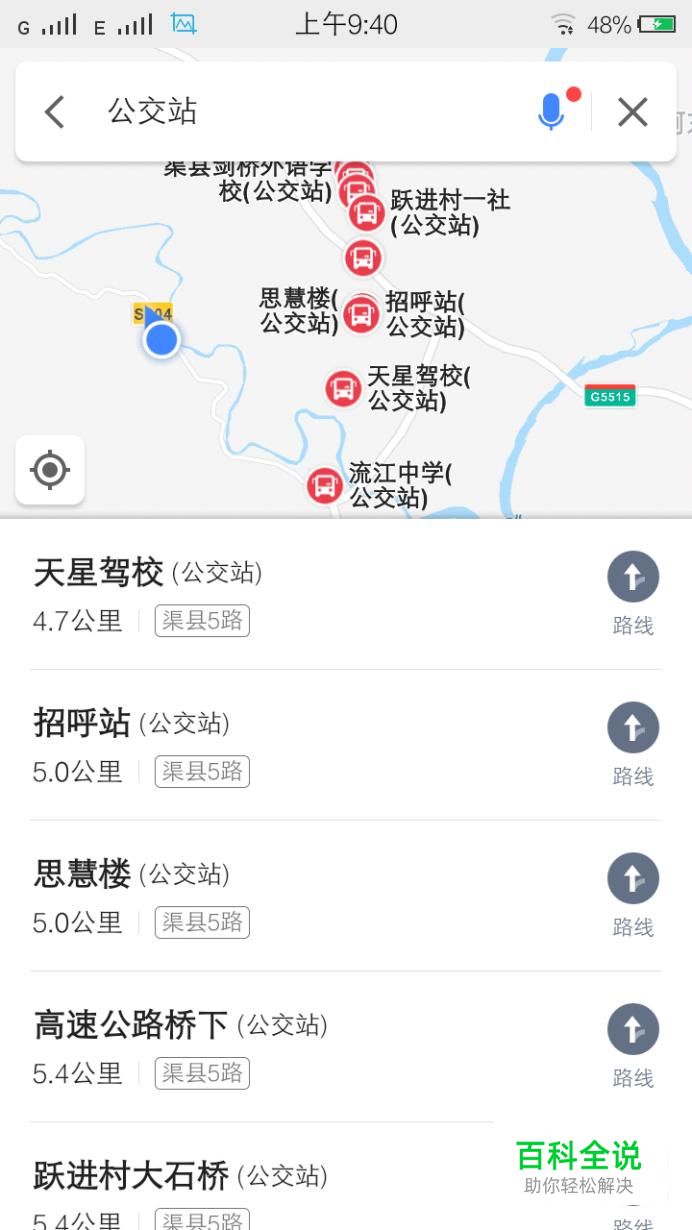Open the 招呼站 bus stop result
Viewport: 692px width, 1230px height.
coord(300,745)
